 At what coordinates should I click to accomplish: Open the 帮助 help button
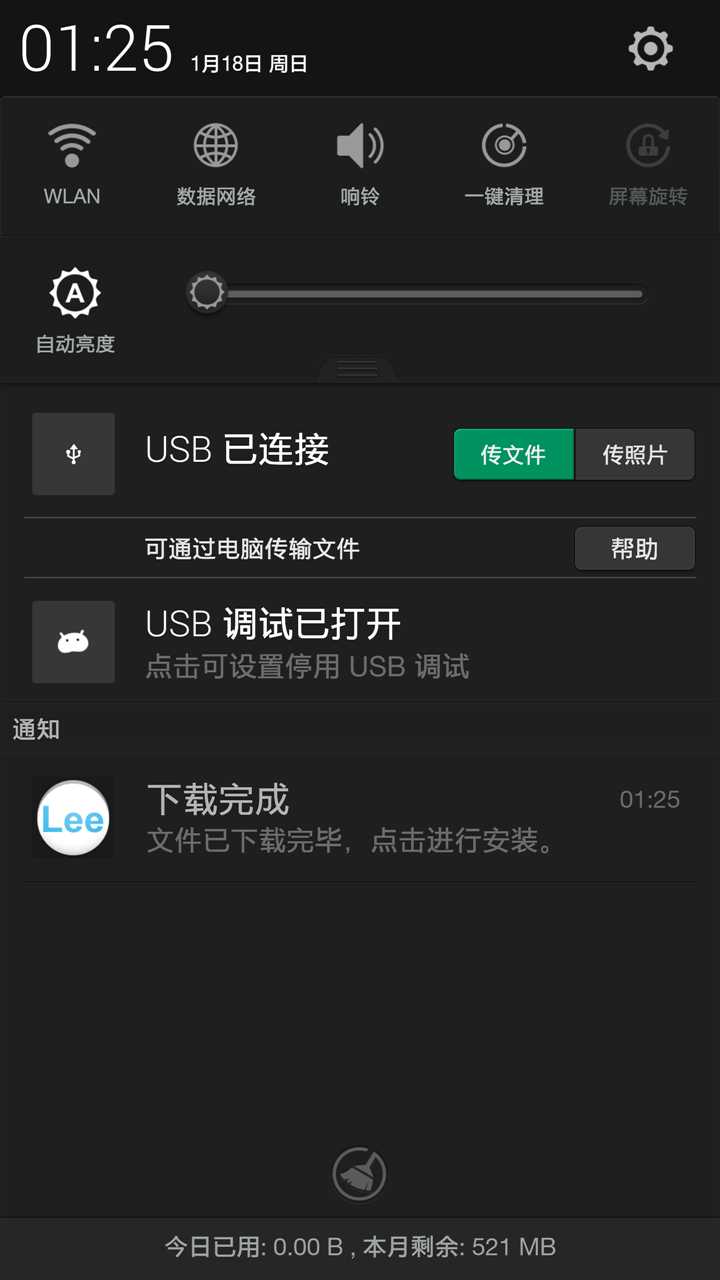(634, 548)
